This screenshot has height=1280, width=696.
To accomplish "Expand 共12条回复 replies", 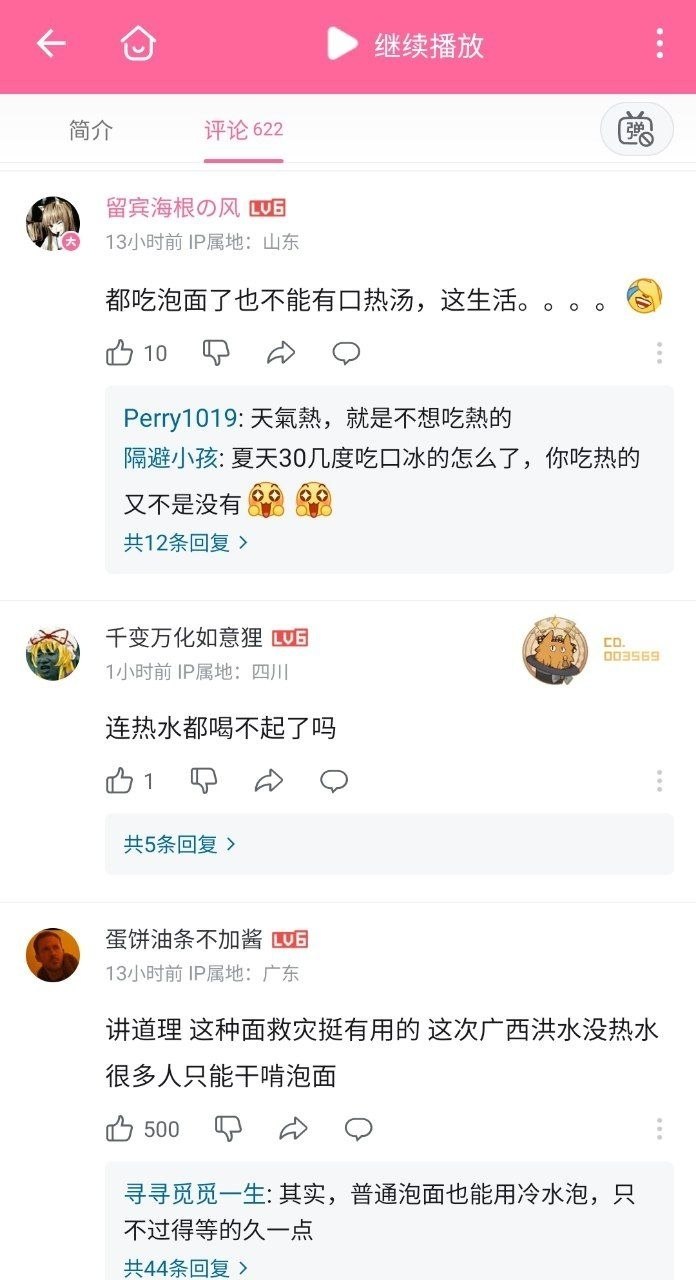I will pos(186,543).
